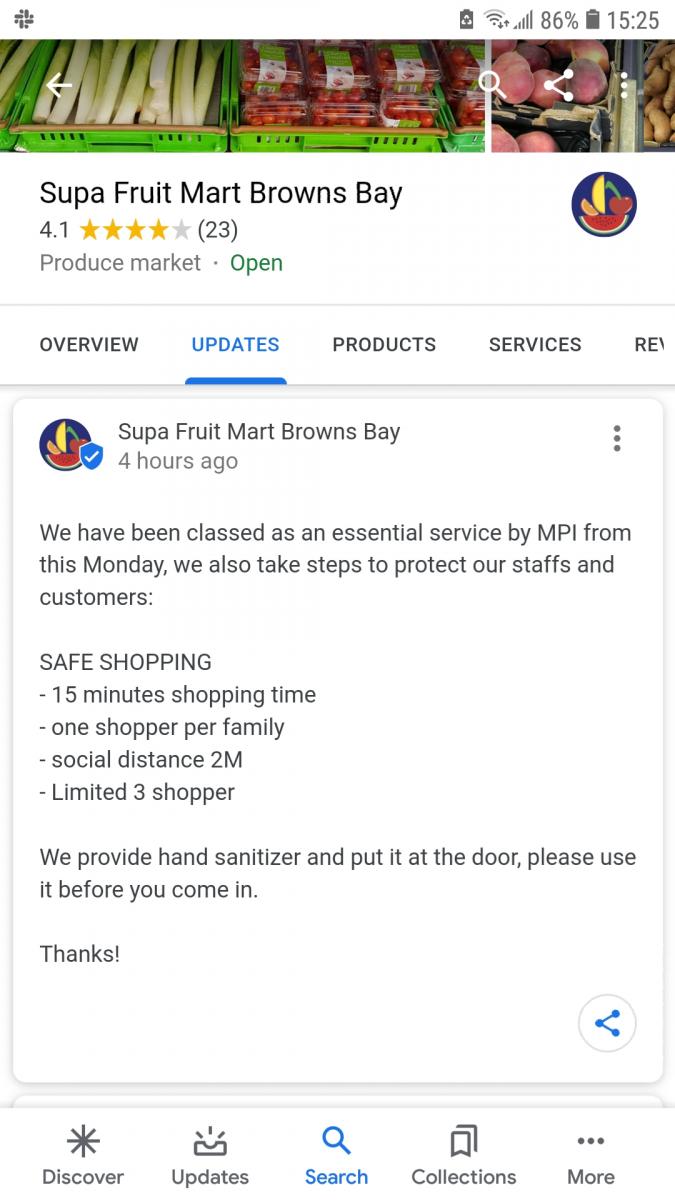This screenshot has width=675, height=1200.
Task: Switch to the Overview tab
Action: click(x=89, y=344)
